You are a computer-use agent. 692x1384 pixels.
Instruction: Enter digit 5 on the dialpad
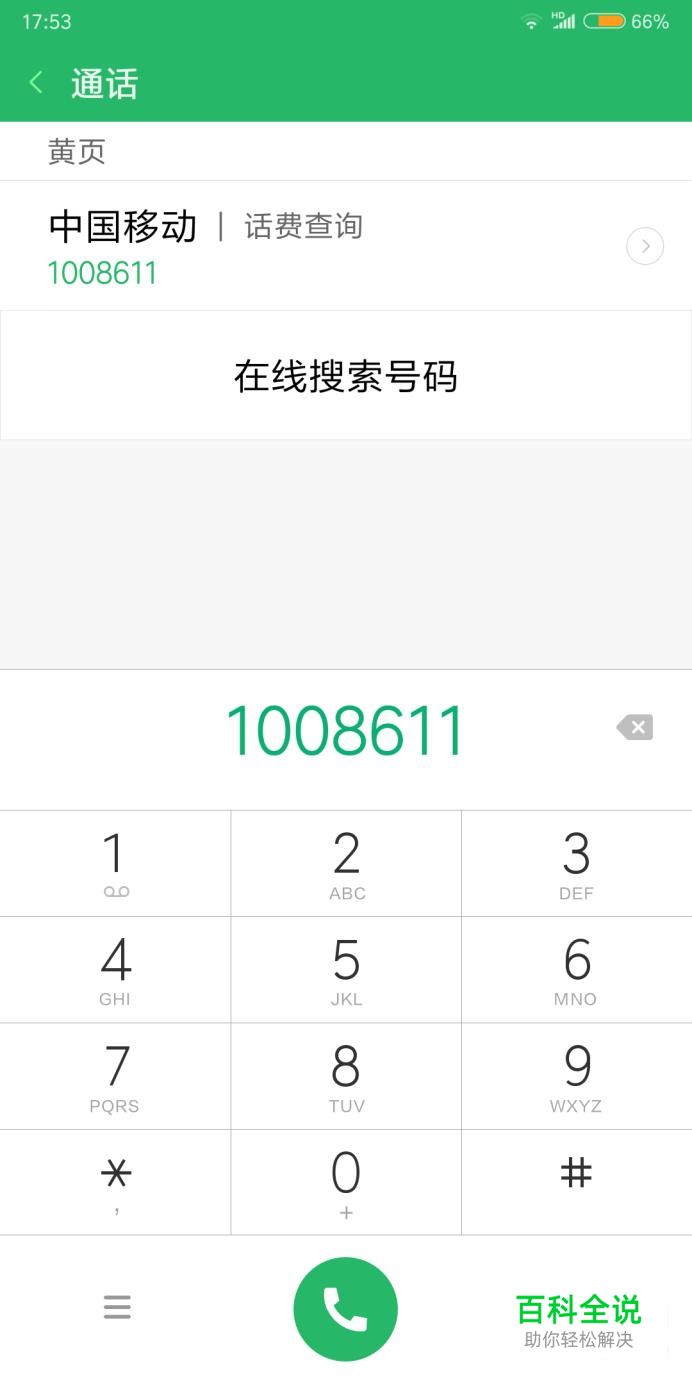pyautogui.click(x=346, y=970)
